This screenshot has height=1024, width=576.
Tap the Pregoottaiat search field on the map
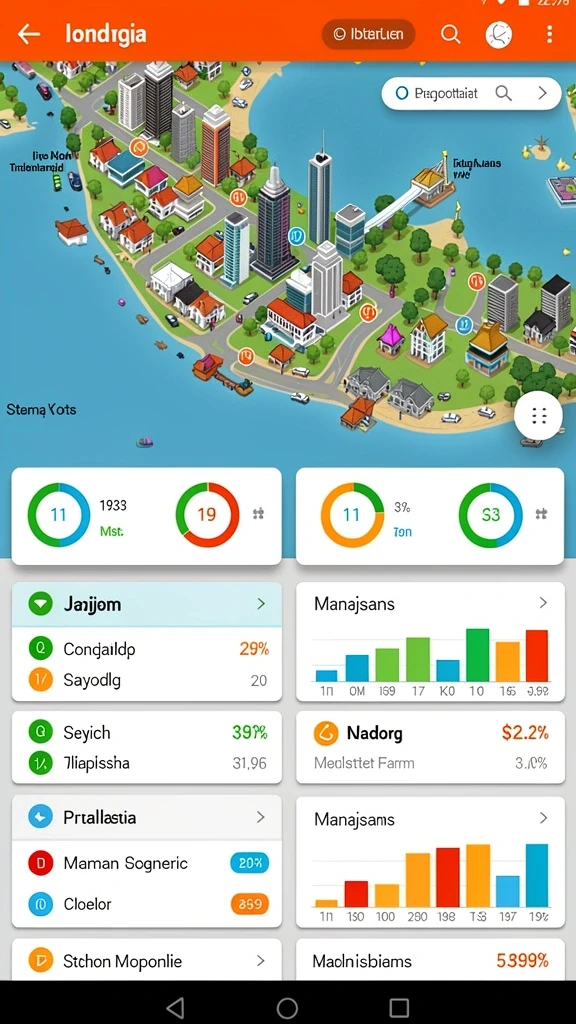[471, 93]
